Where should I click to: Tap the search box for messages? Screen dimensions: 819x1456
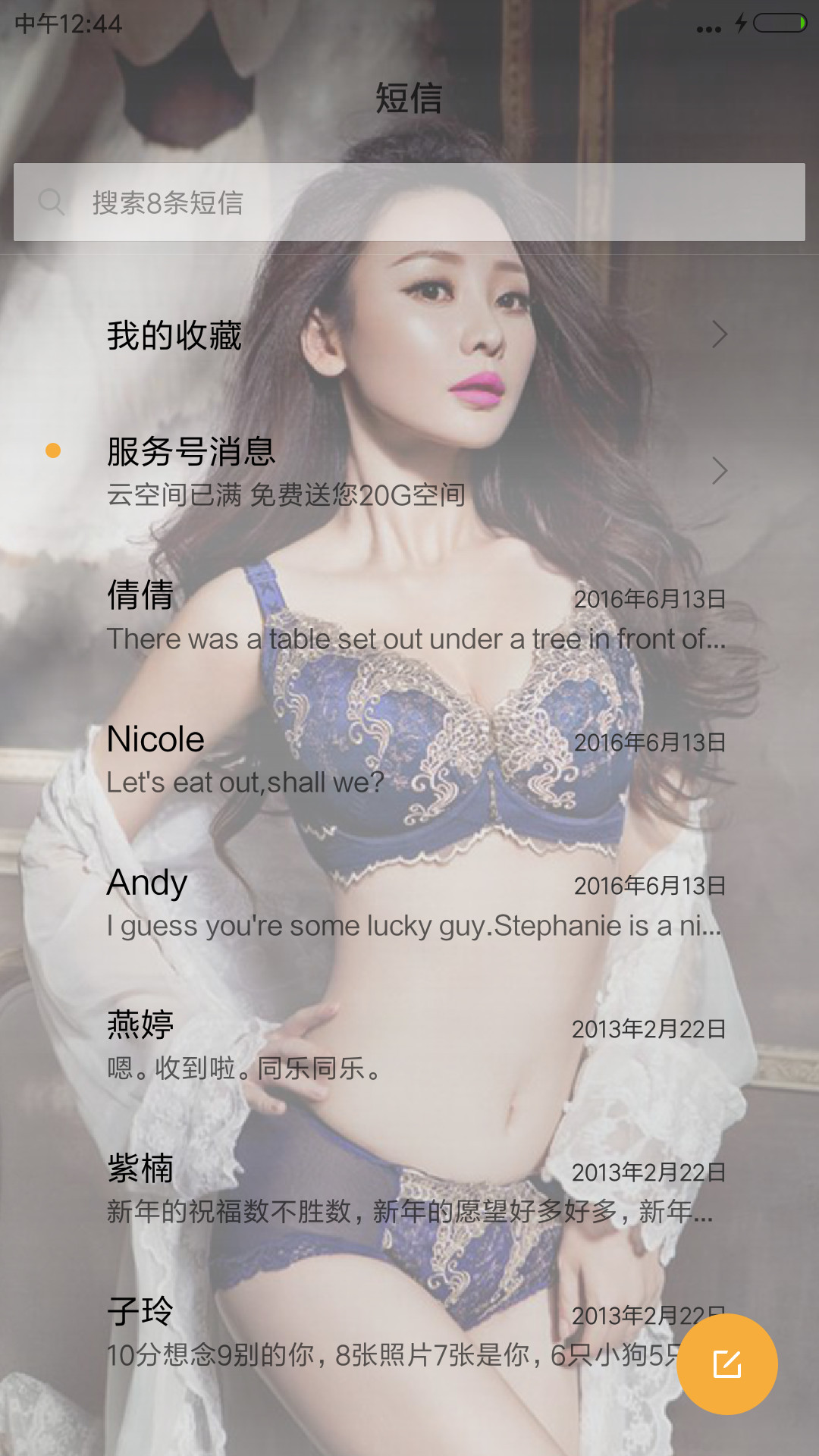click(x=409, y=202)
